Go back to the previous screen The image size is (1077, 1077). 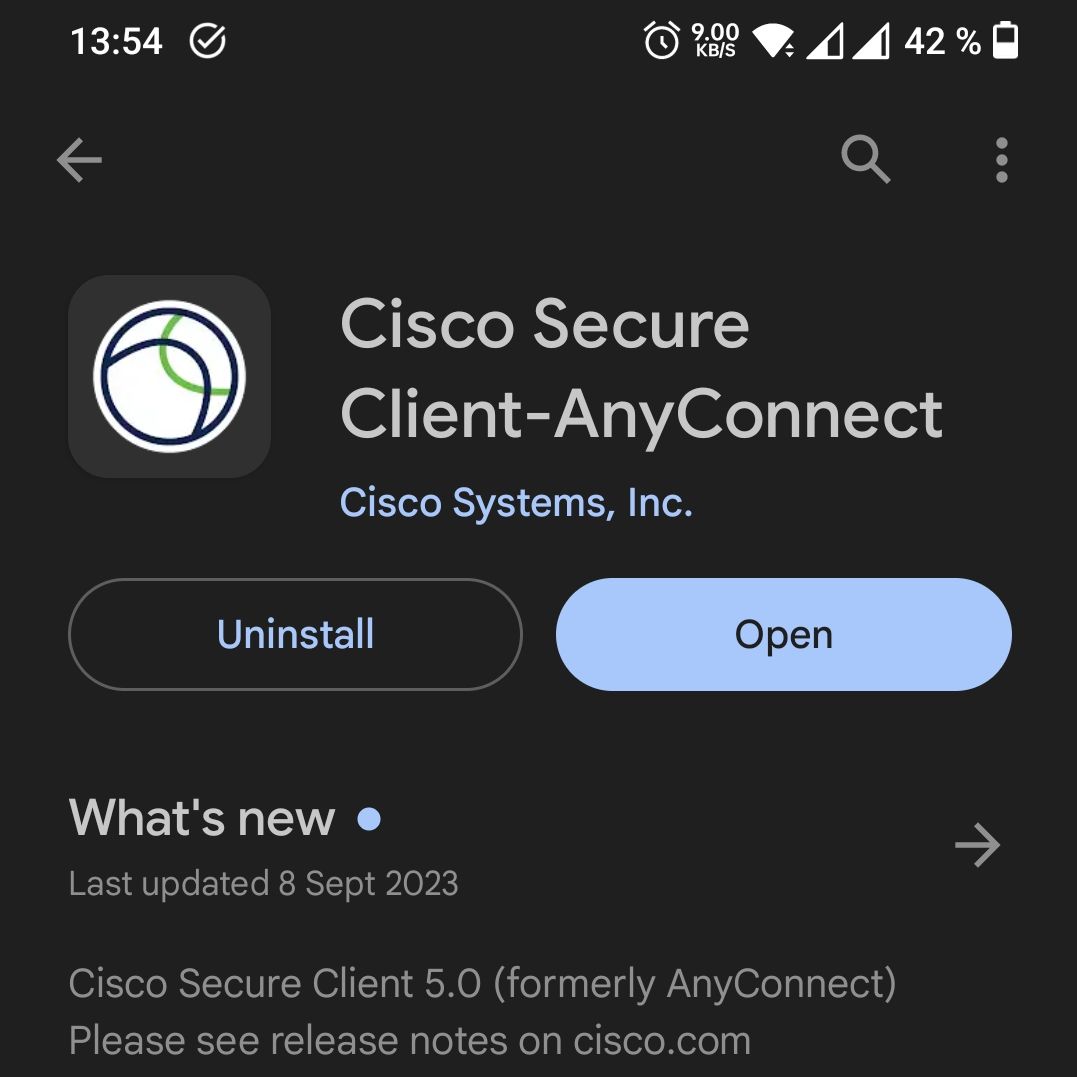coord(80,160)
